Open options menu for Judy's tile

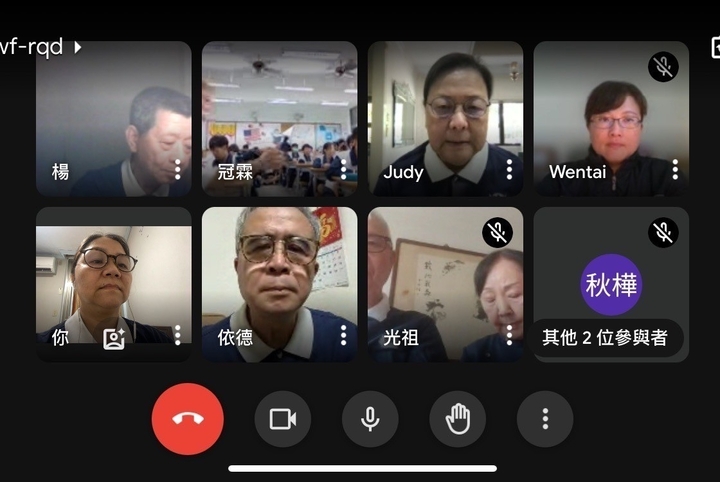point(509,170)
